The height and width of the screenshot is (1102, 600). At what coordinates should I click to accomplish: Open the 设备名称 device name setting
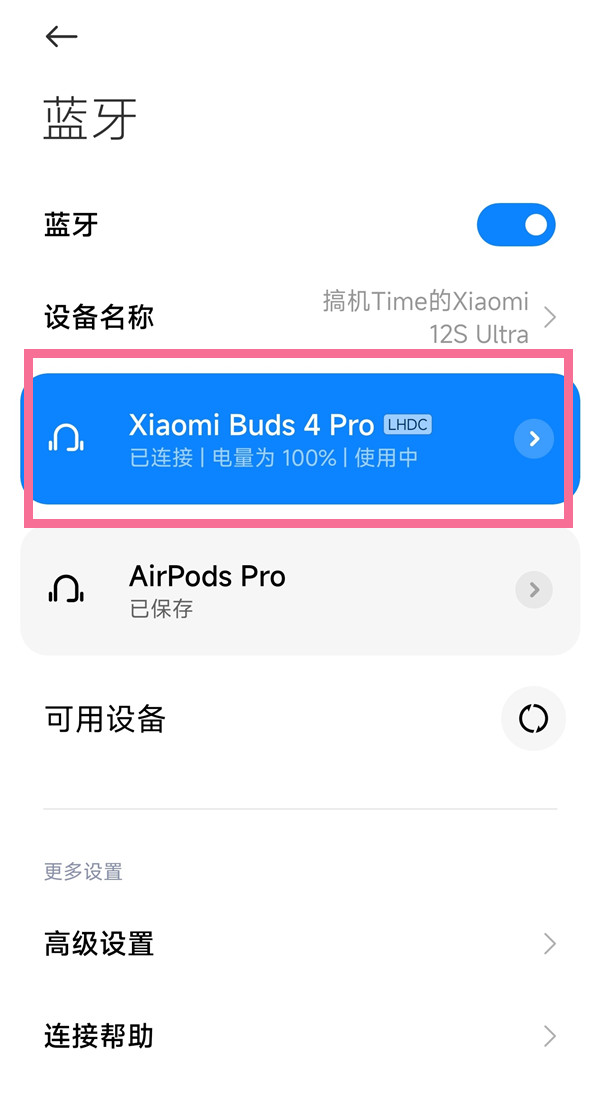pos(300,318)
